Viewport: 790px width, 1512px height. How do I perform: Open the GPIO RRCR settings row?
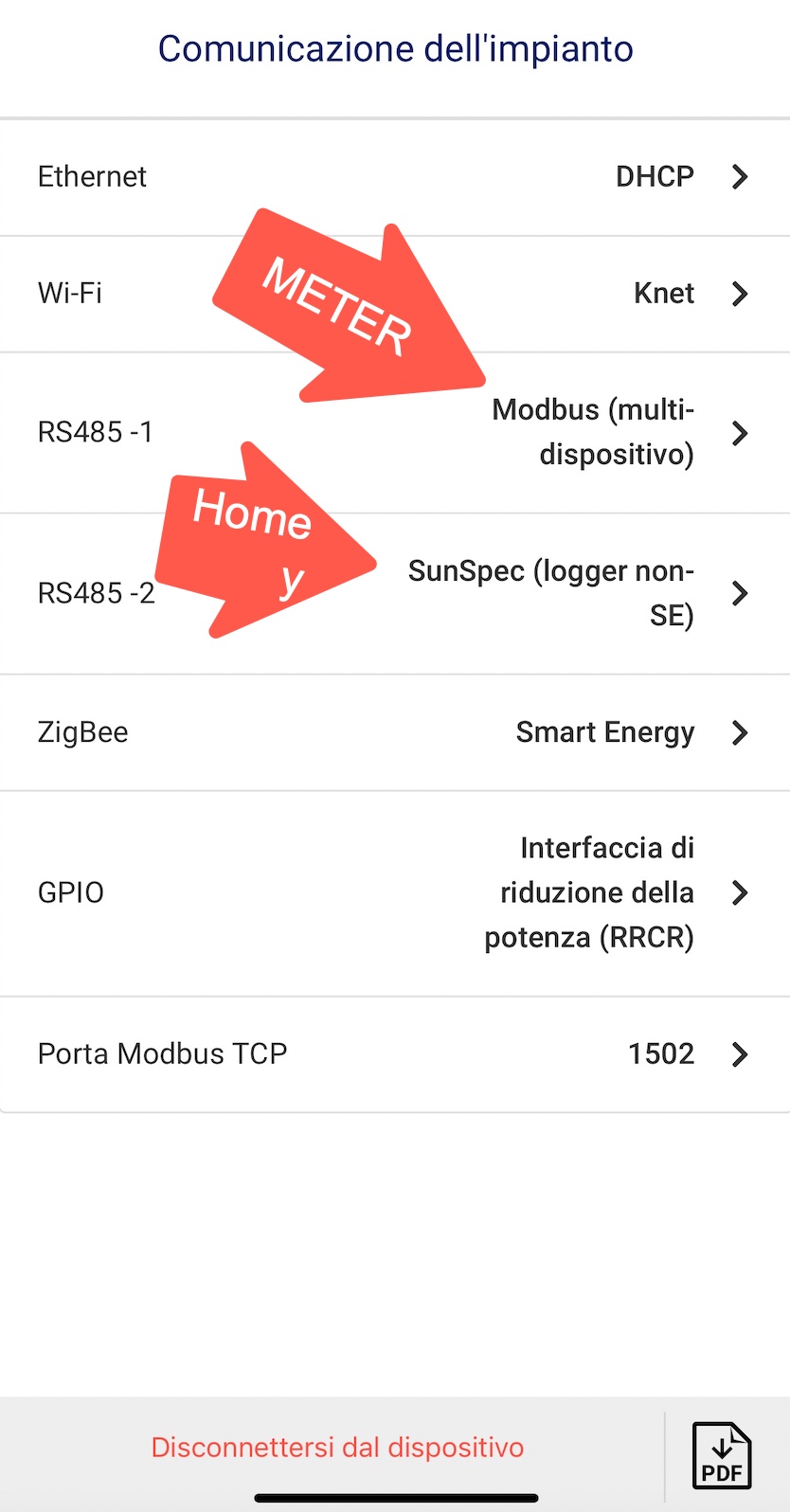394,892
